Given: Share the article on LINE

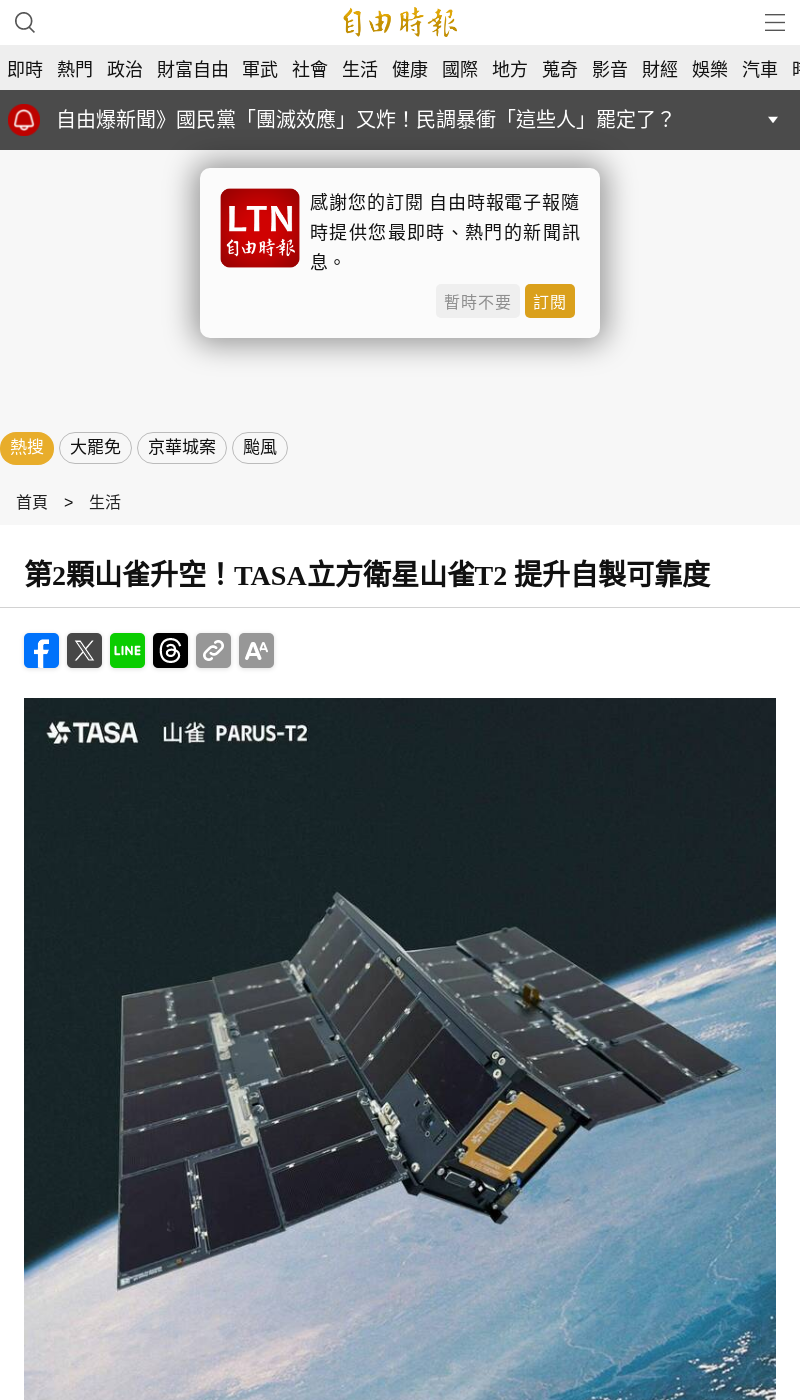Looking at the screenshot, I should point(127,650).
